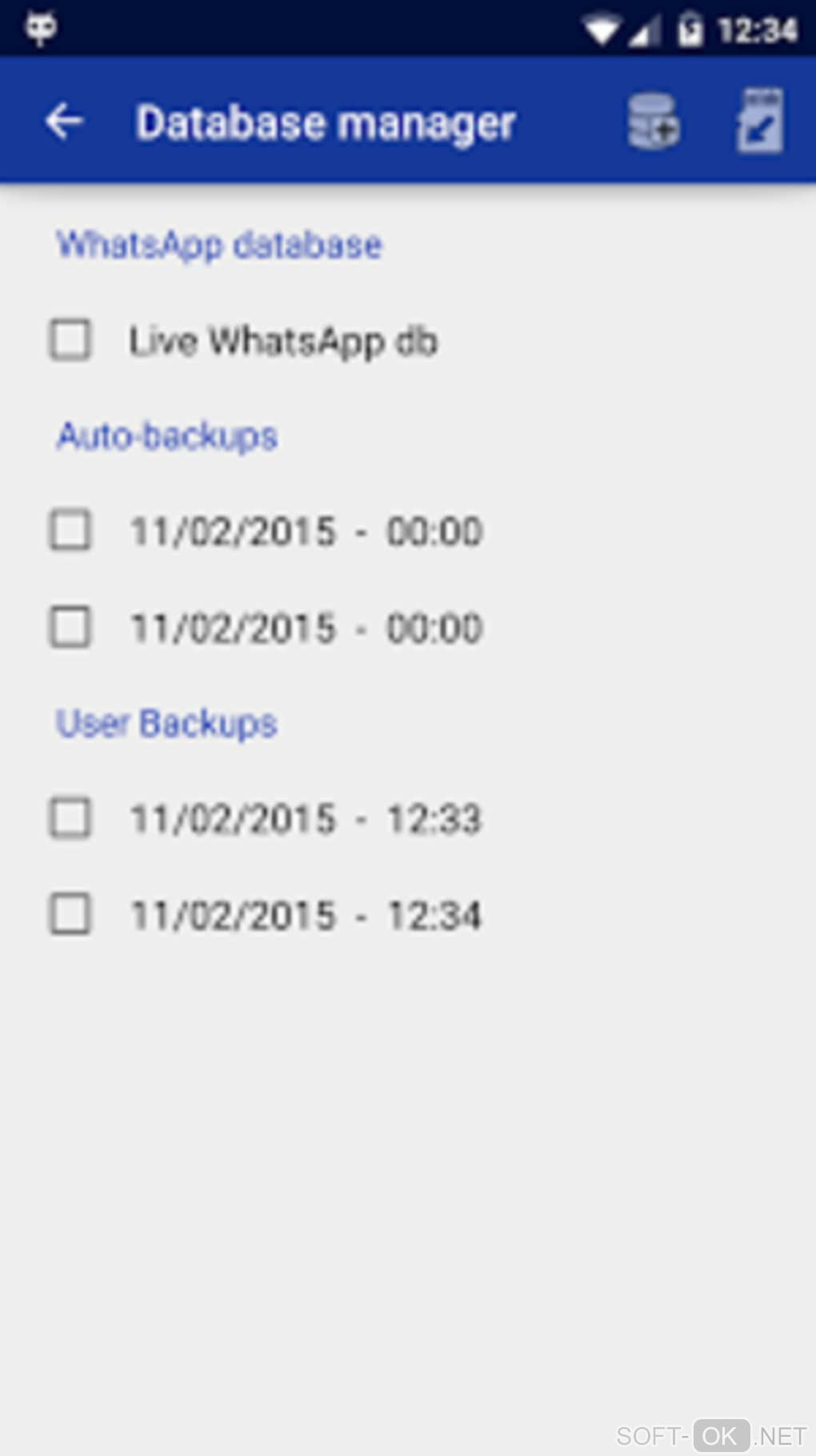Viewport: 816px width, 1456px height.
Task: Tick the user backup from 12:34
Action: point(70,914)
